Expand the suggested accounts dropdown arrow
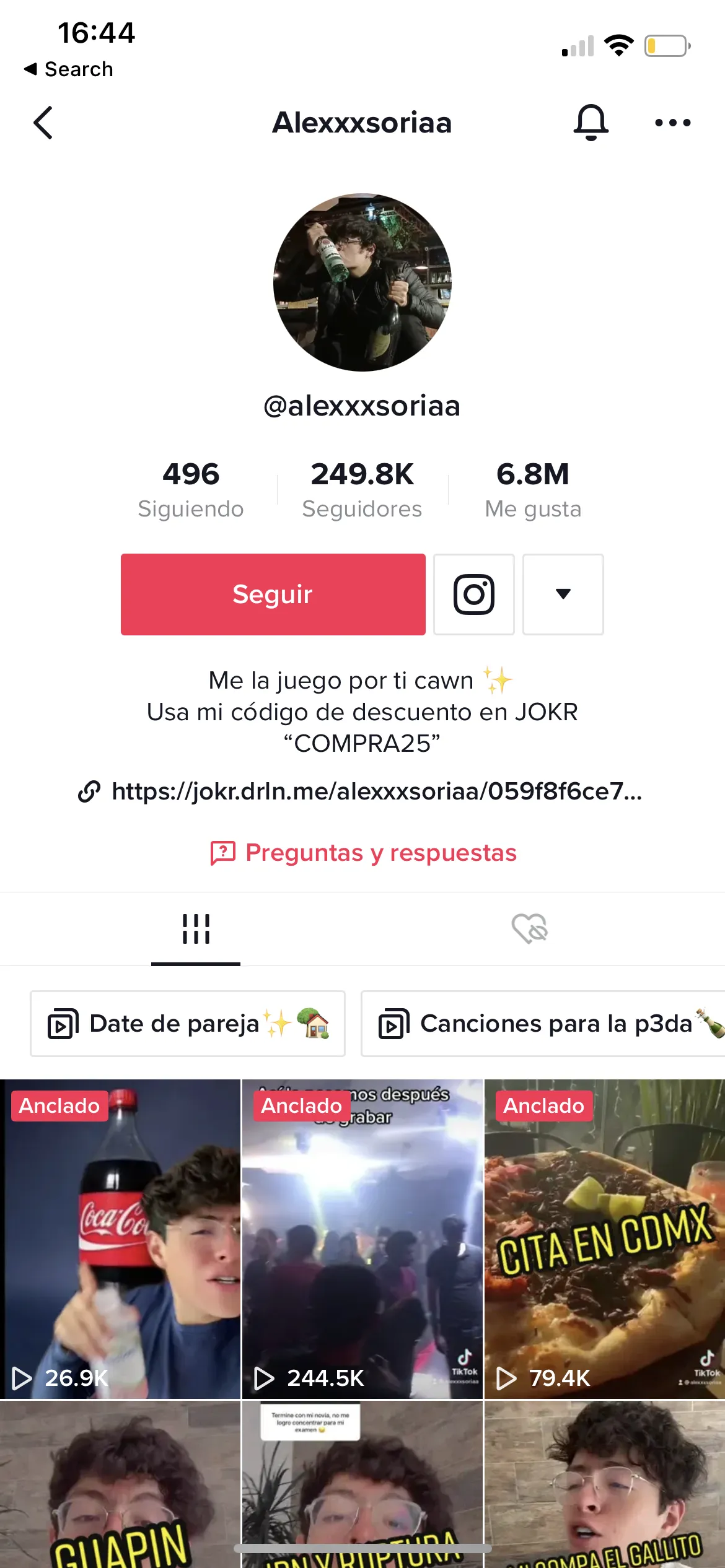The width and height of the screenshot is (725, 1568). (563, 595)
